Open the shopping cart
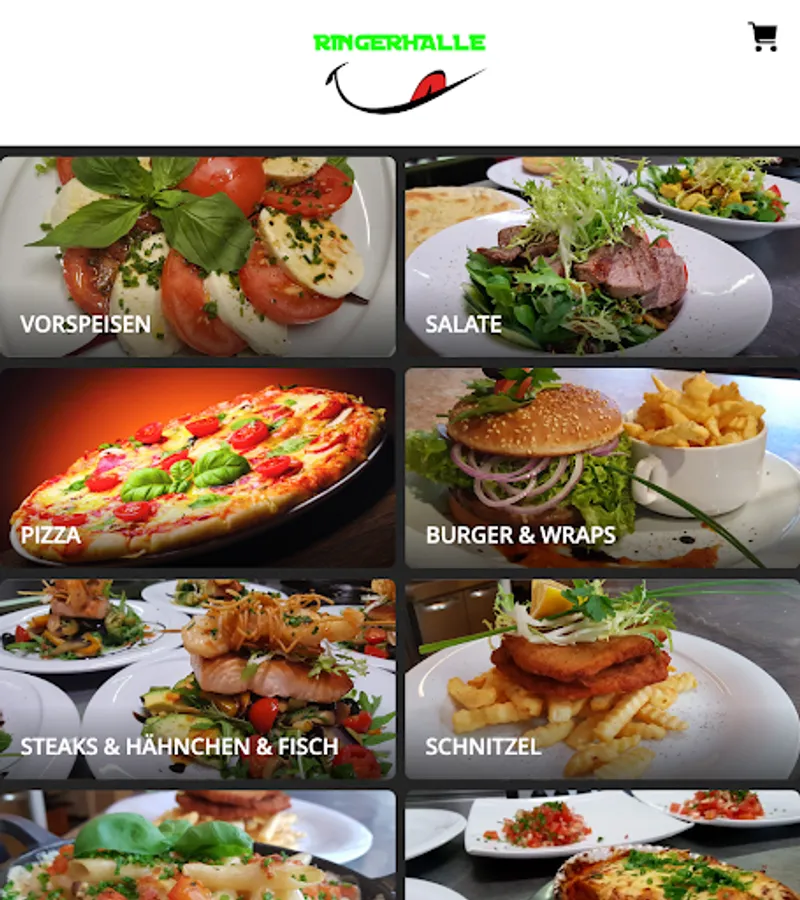800x900 pixels. tap(763, 37)
